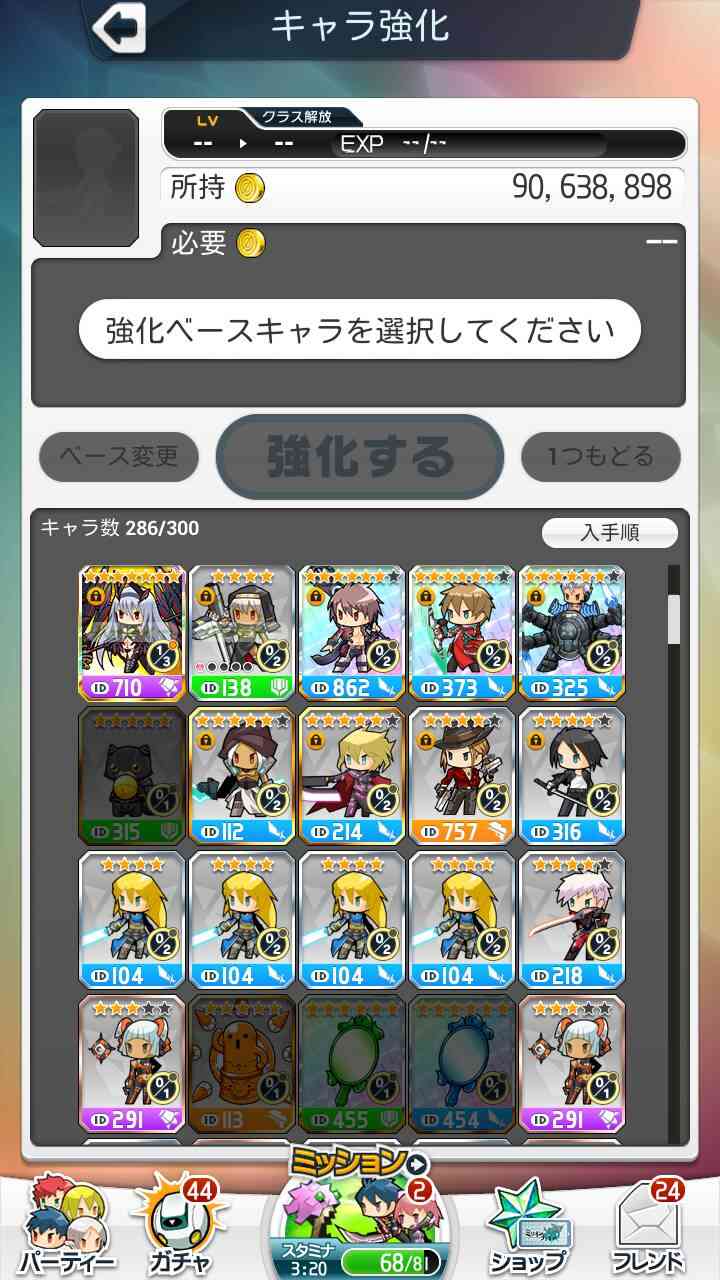720x1280 pixels.
Task: Tap the 1つもどる undo button
Action: (x=601, y=457)
